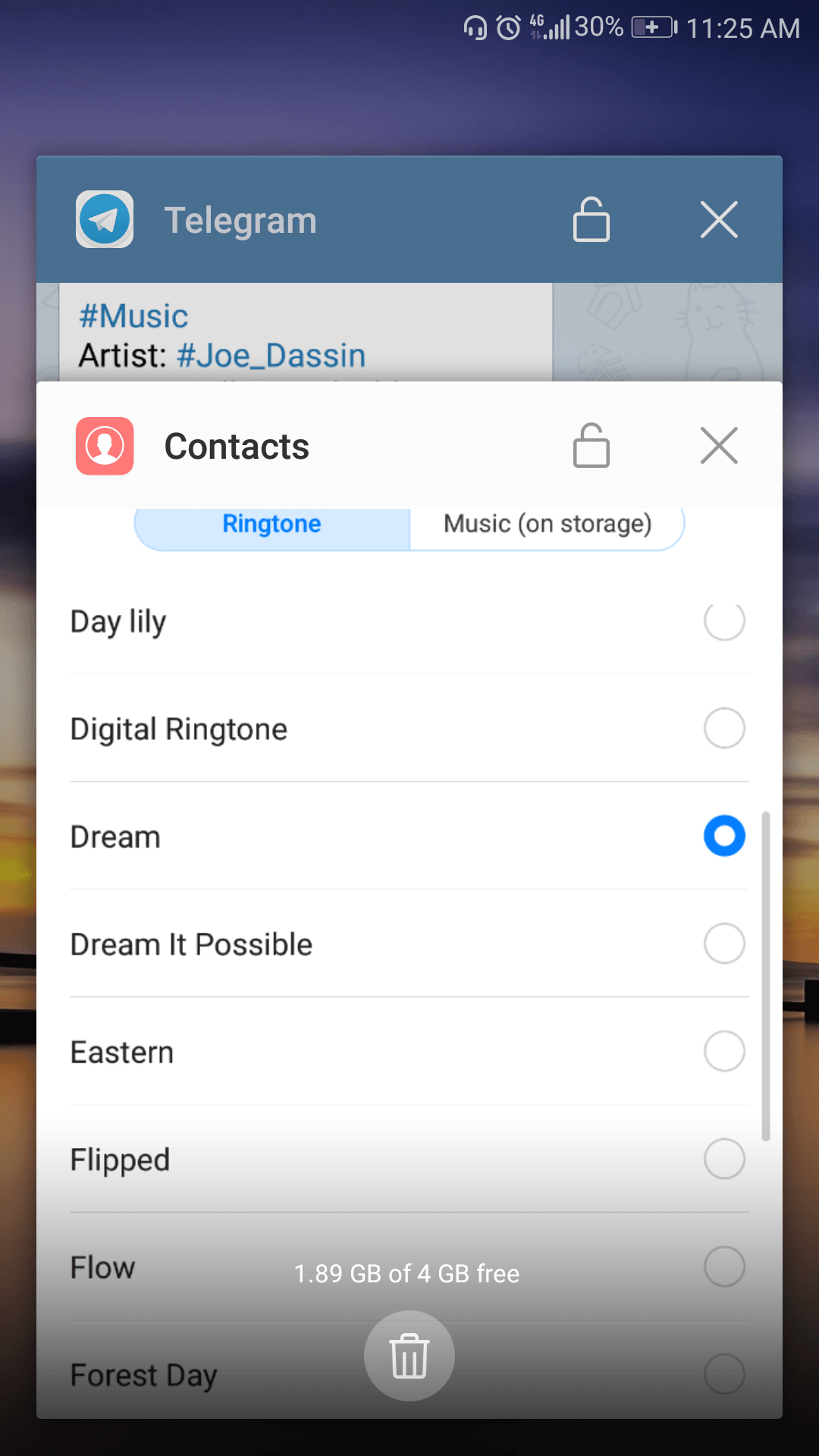Pick the Forest Day ringtone
This screenshot has width=819, height=1456.
pos(190,1375)
